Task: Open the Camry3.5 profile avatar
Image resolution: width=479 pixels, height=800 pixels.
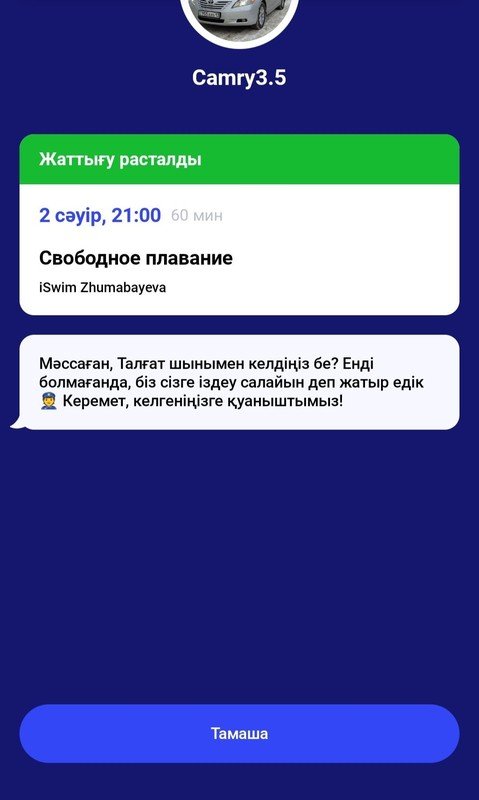Action: (x=239, y=19)
